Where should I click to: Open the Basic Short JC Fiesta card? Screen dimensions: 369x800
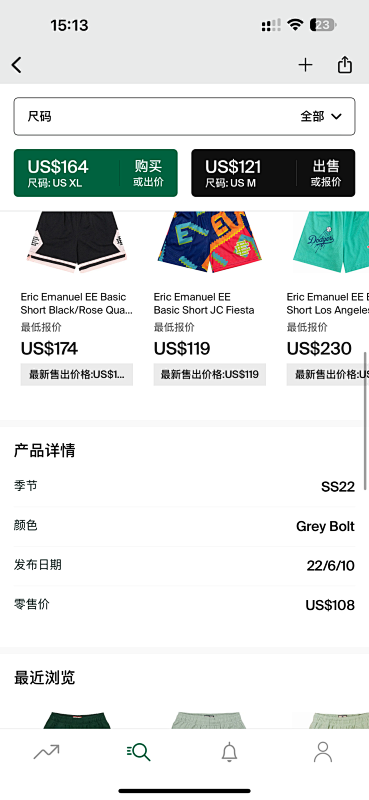[210, 298]
